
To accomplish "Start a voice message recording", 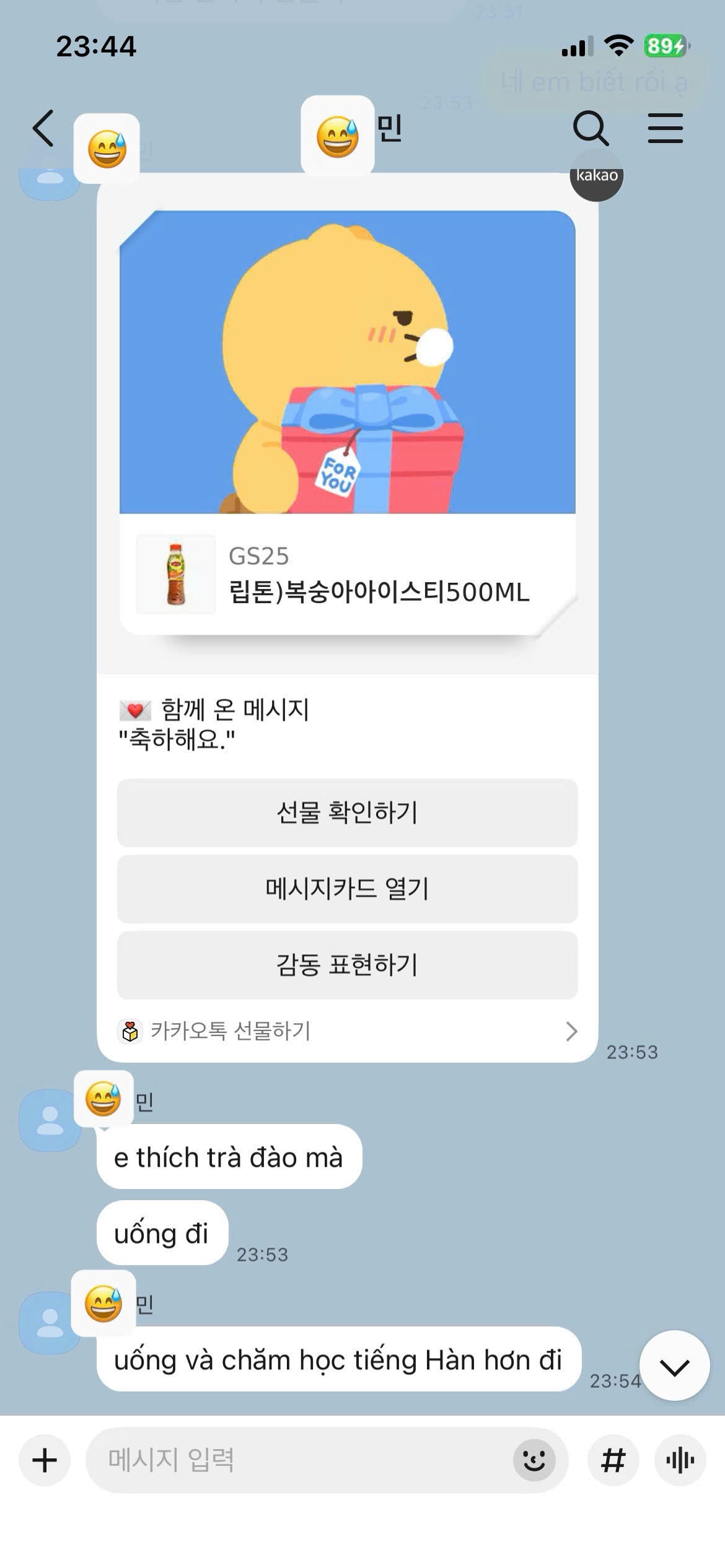I will 680,1460.
